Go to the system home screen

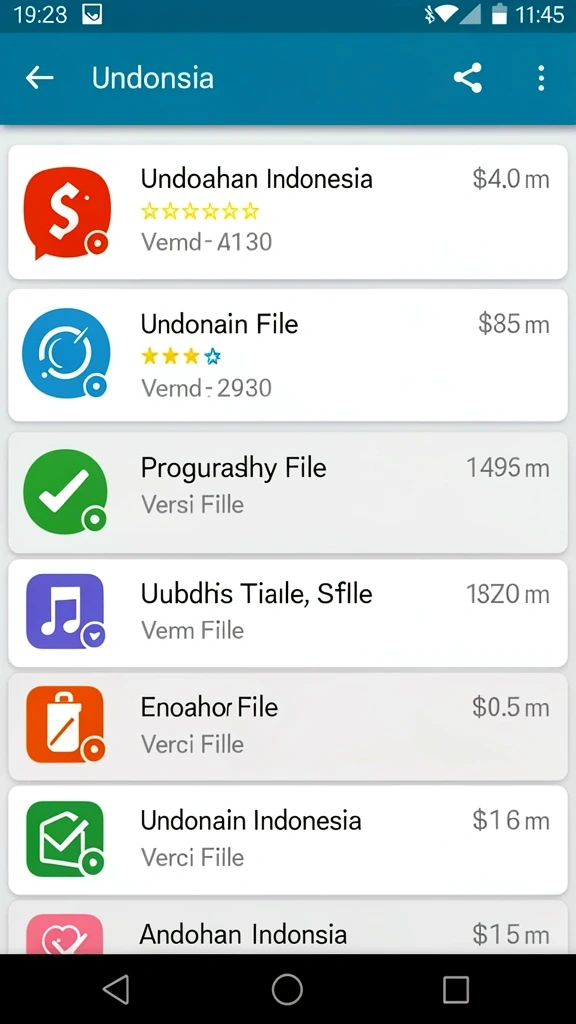tap(287, 989)
